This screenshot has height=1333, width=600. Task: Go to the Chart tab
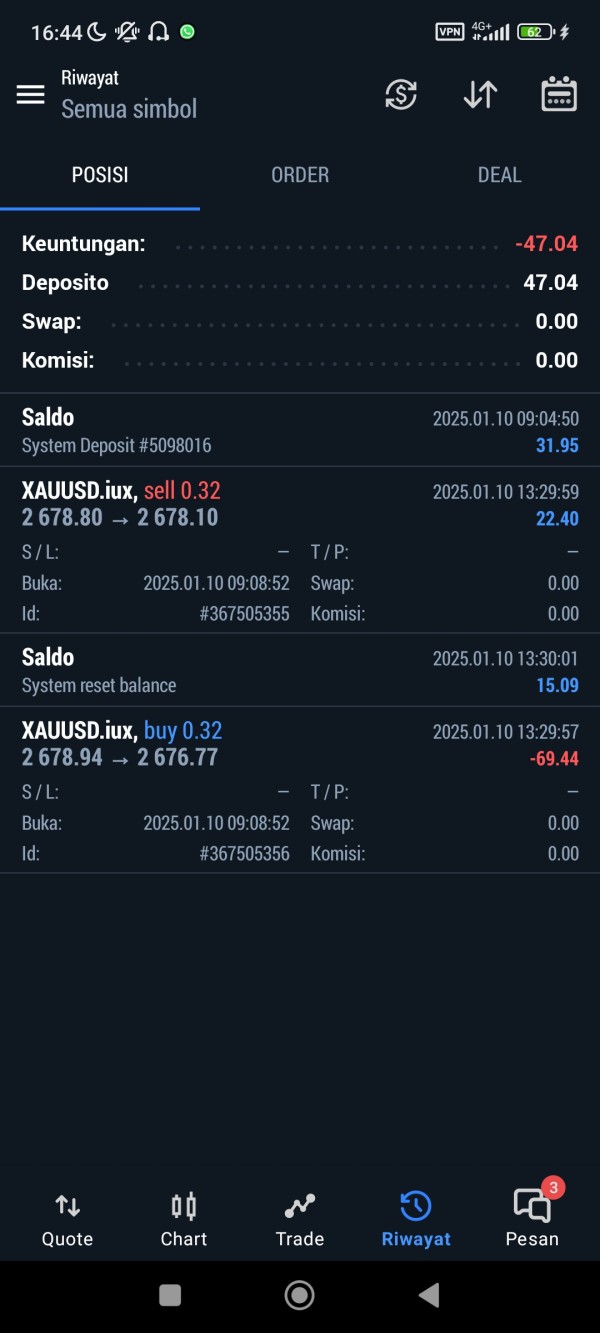(184, 1220)
